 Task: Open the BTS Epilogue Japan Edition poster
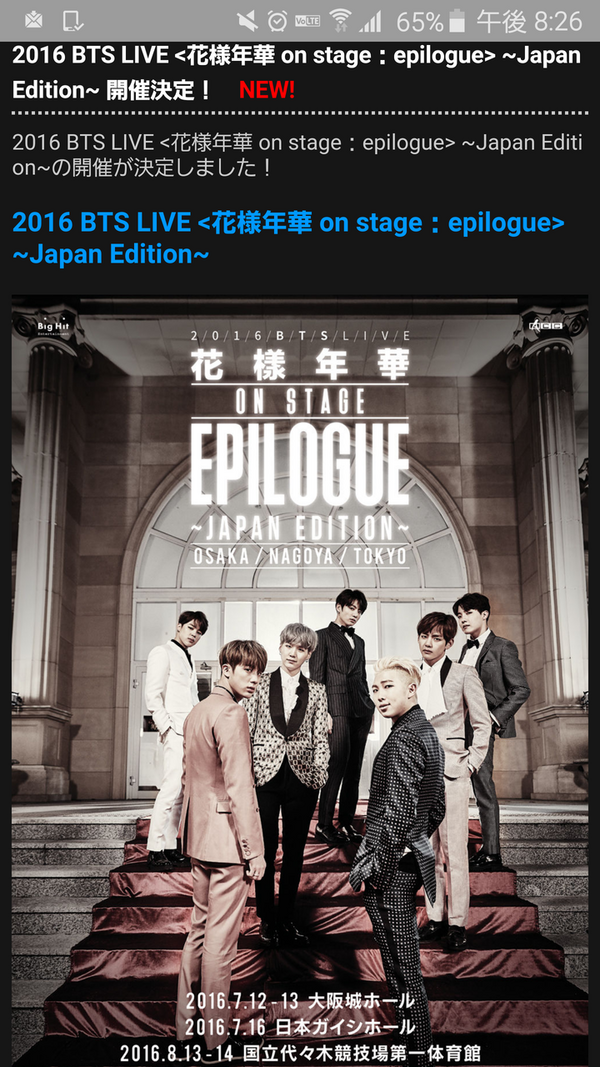[x=300, y=680]
